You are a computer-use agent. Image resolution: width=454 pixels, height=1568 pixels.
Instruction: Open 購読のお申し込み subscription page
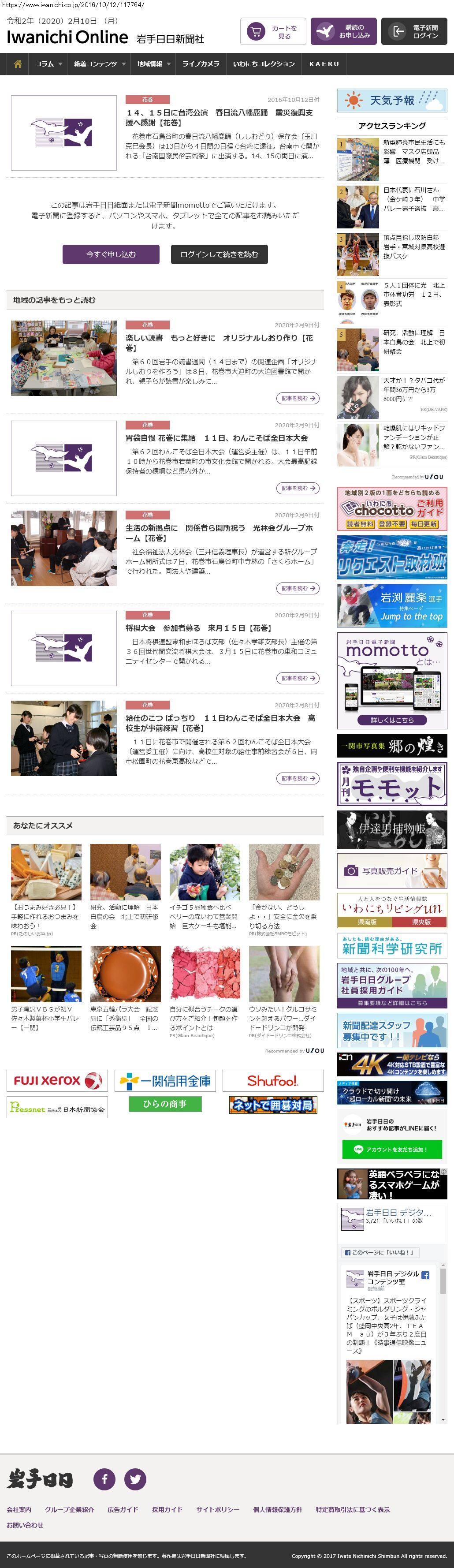pyautogui.click(x=343, y=32)
